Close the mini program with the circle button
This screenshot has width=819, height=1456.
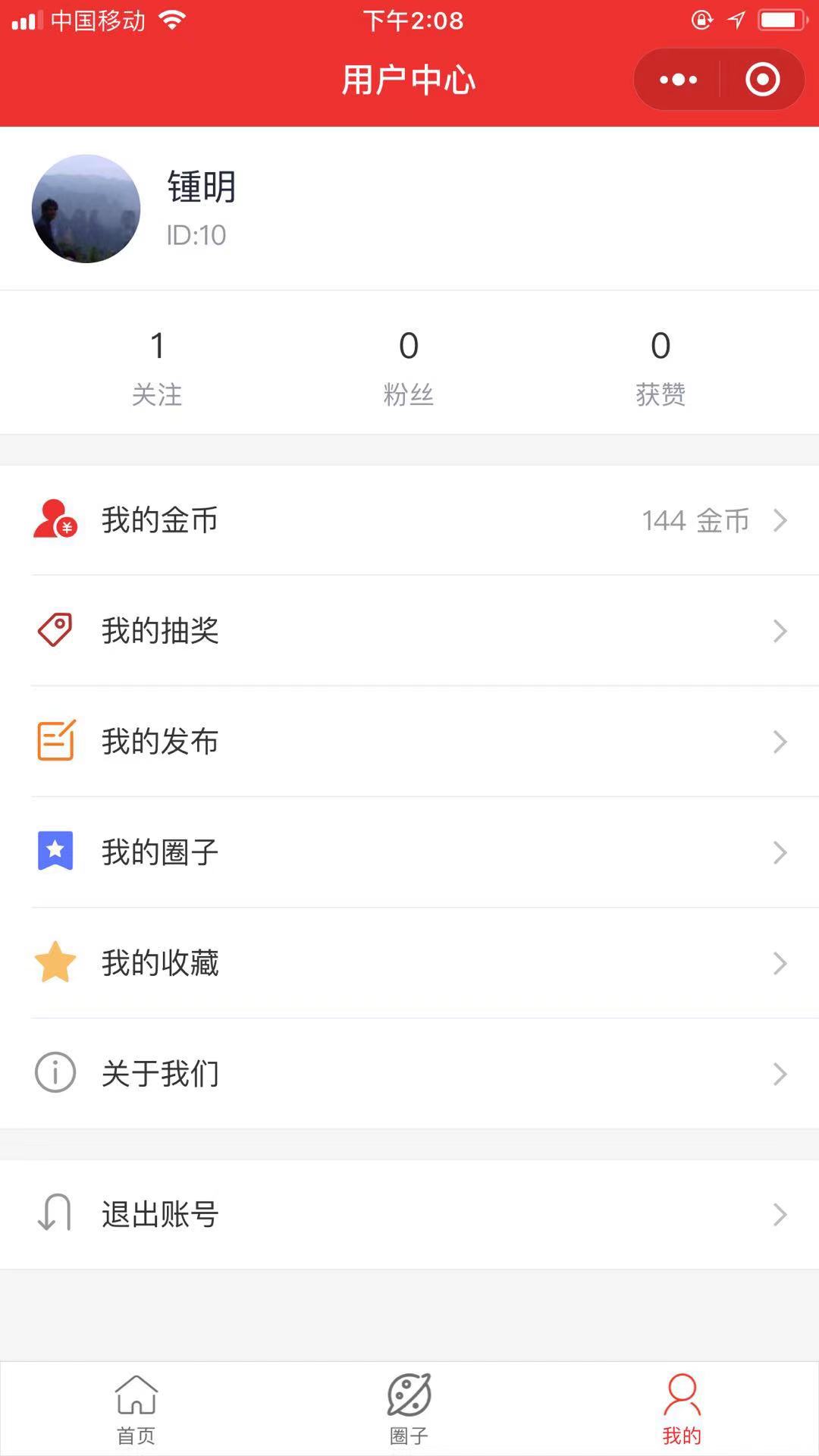pyautogui.click(x=762, y=80)
